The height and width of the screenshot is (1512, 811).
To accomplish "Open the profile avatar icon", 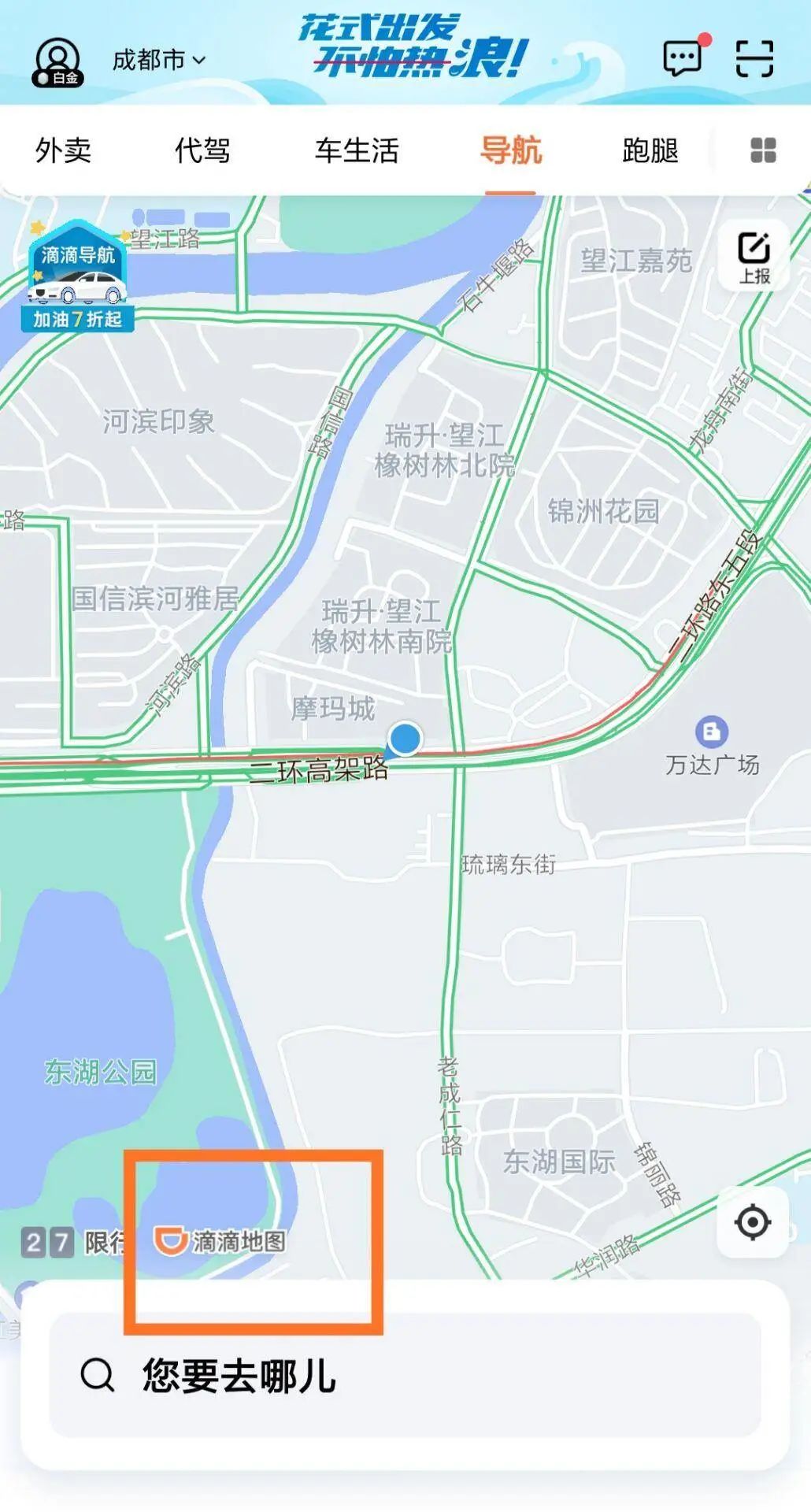I will [x=57, y=61].
